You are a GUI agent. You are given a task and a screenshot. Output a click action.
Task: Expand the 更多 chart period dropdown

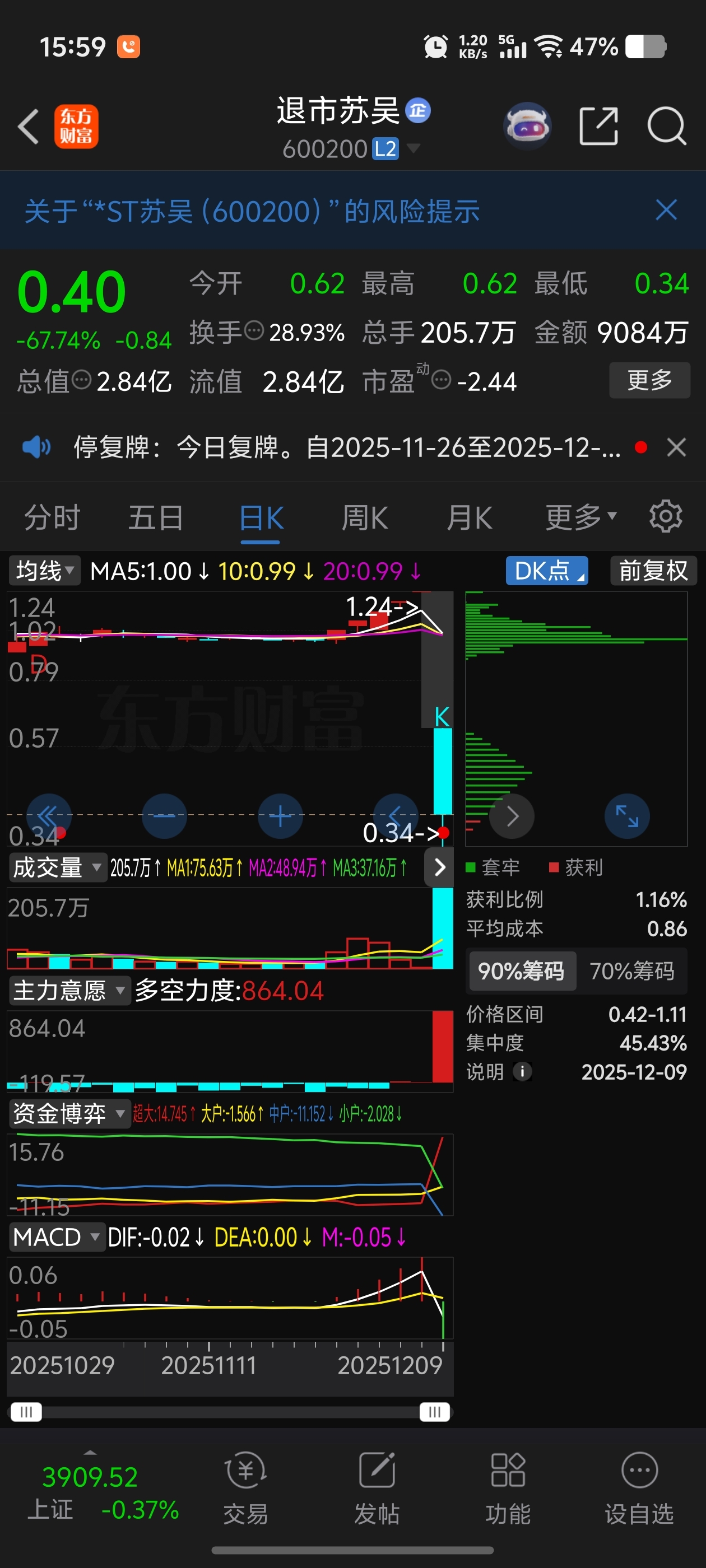[580, 517]
